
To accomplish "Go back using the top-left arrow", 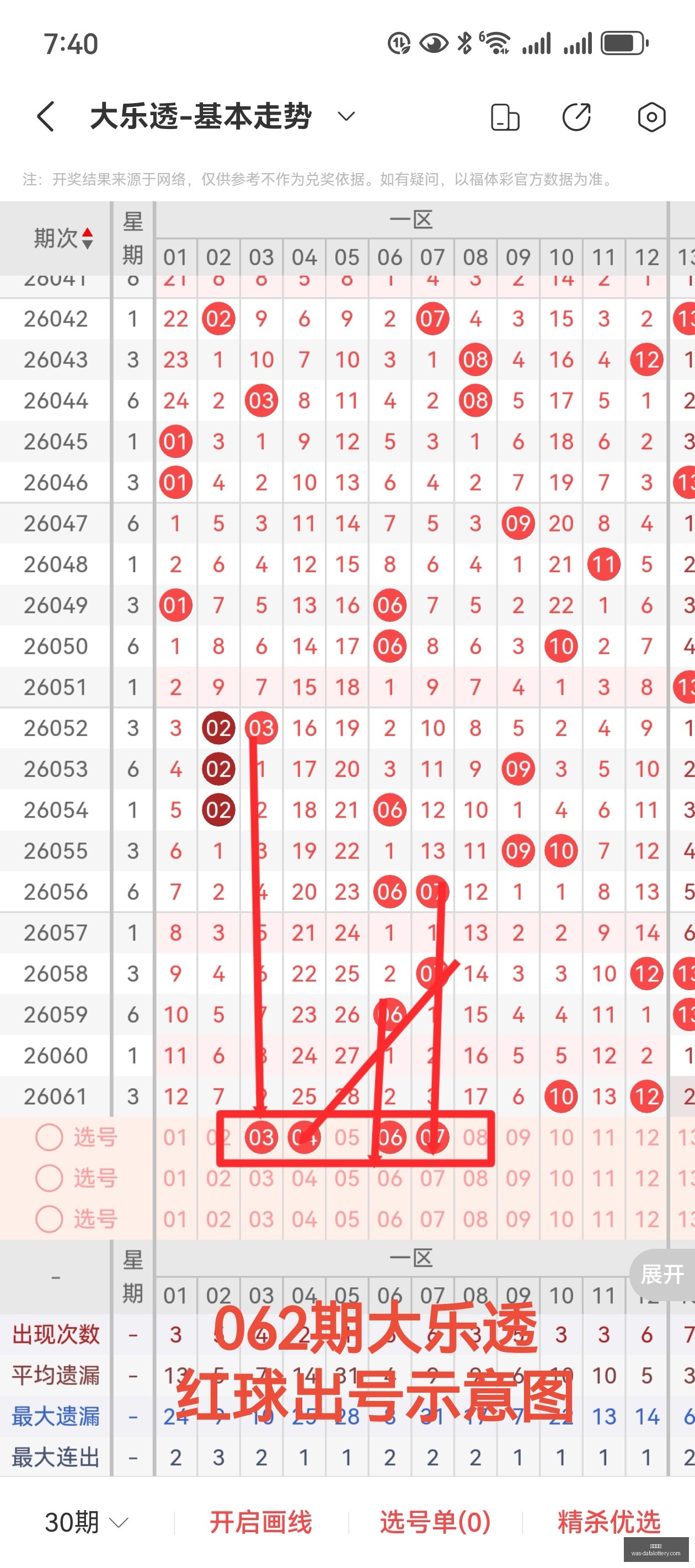I will click(x=46, y=116).
